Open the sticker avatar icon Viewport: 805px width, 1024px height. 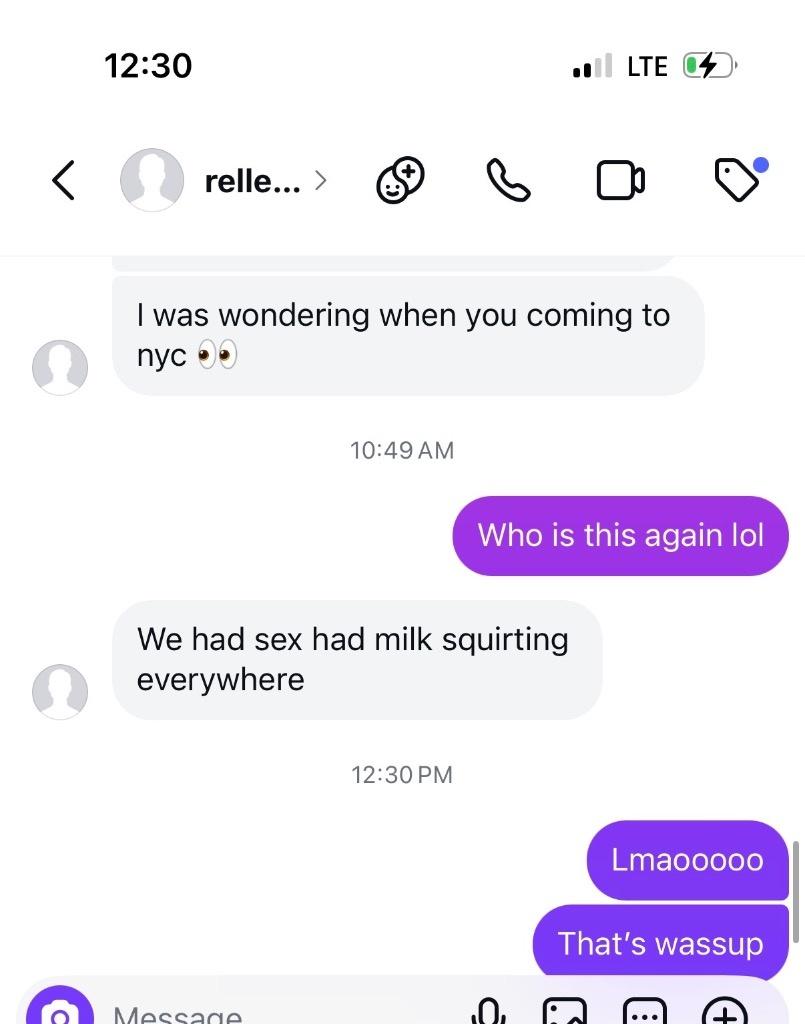click(x=400, y=181)
